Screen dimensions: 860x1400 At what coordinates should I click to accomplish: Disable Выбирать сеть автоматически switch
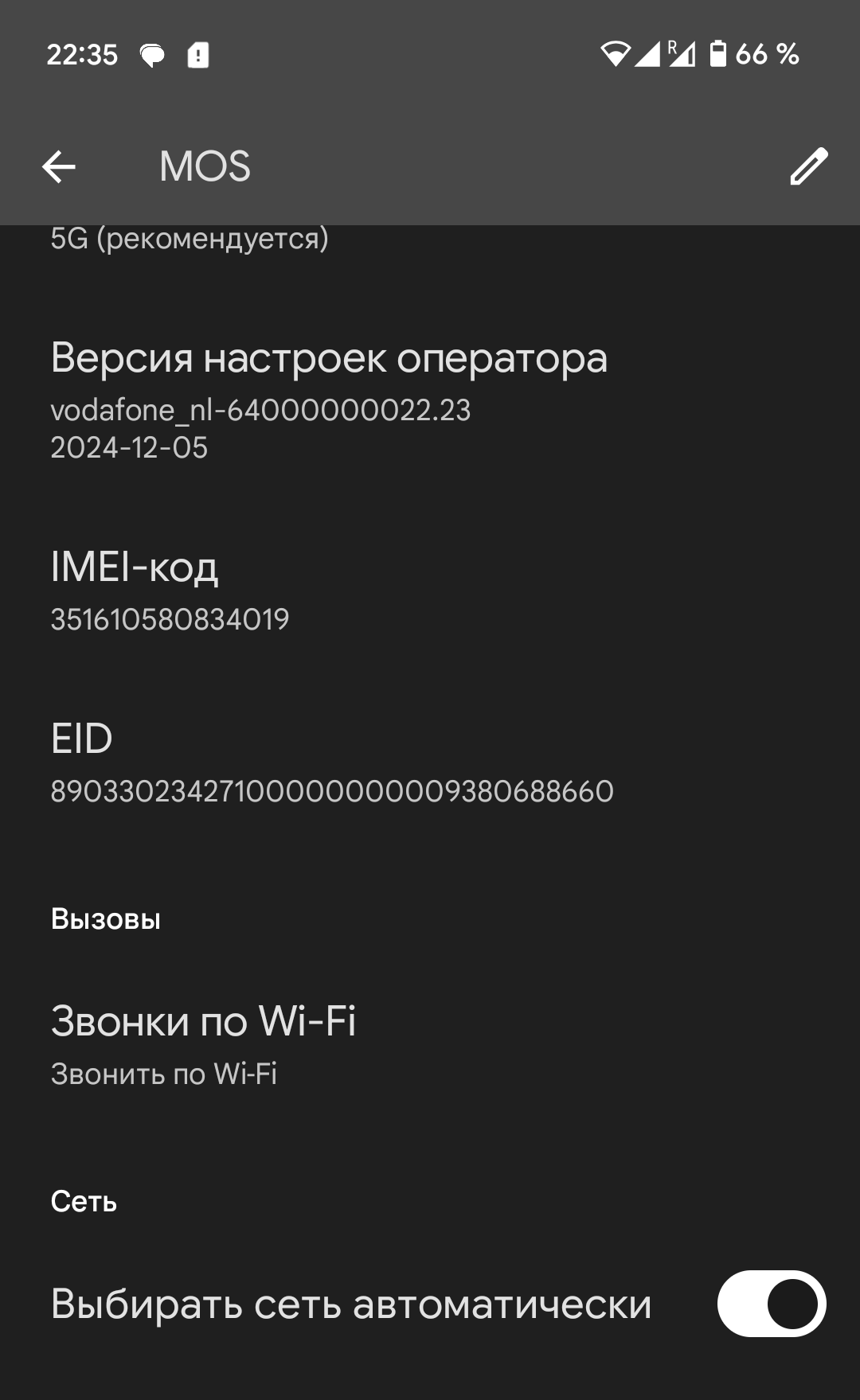771,1304
